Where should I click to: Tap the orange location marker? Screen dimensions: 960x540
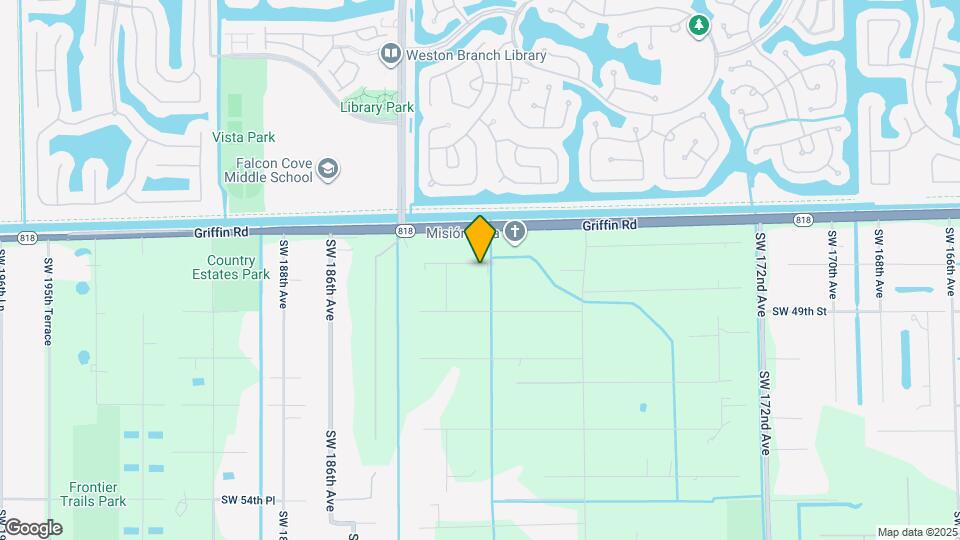point(481,239)
